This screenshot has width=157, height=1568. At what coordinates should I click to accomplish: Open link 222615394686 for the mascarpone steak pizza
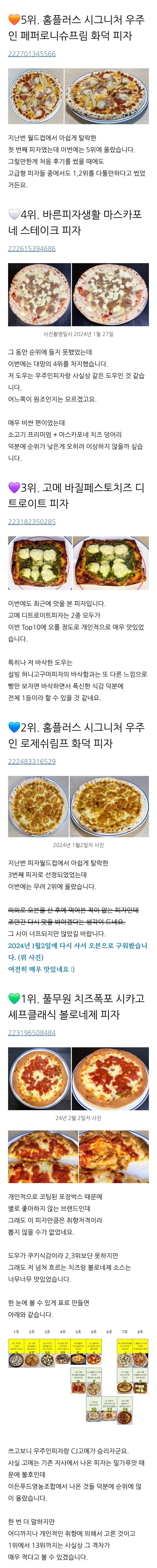pyautogui.click(x=32, y=248)
